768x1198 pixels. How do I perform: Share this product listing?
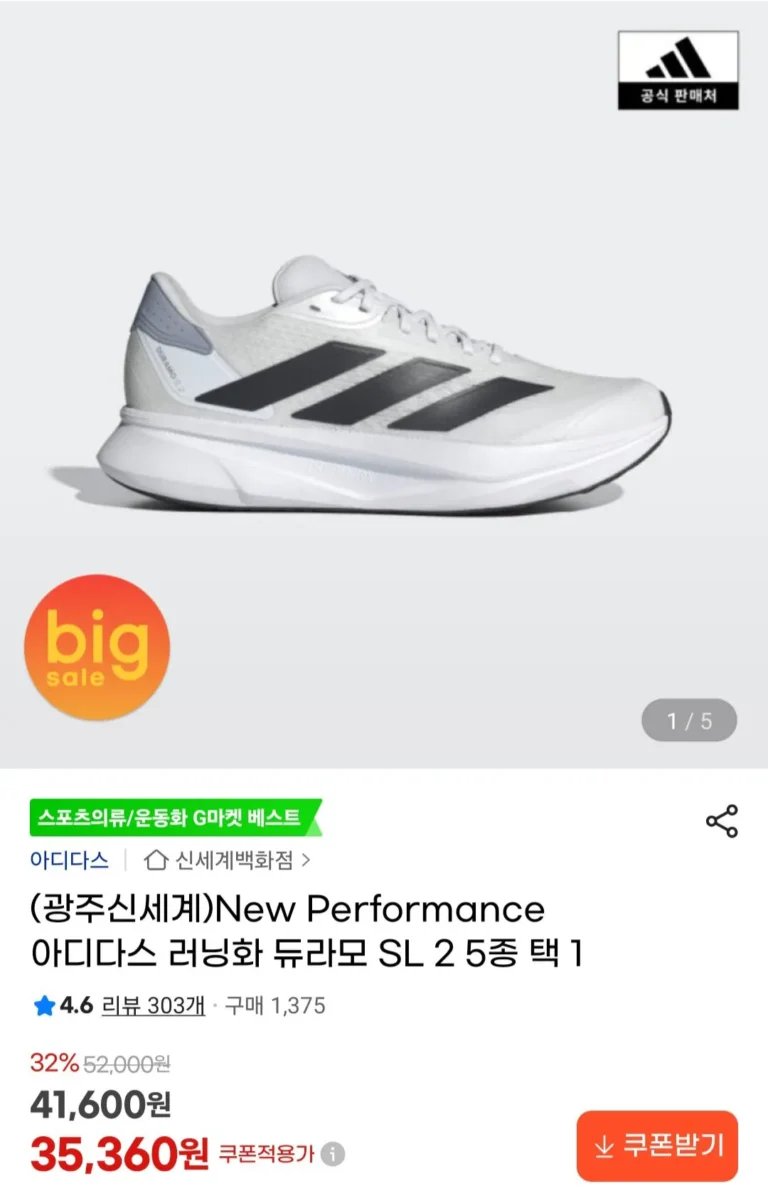[721, 821]
